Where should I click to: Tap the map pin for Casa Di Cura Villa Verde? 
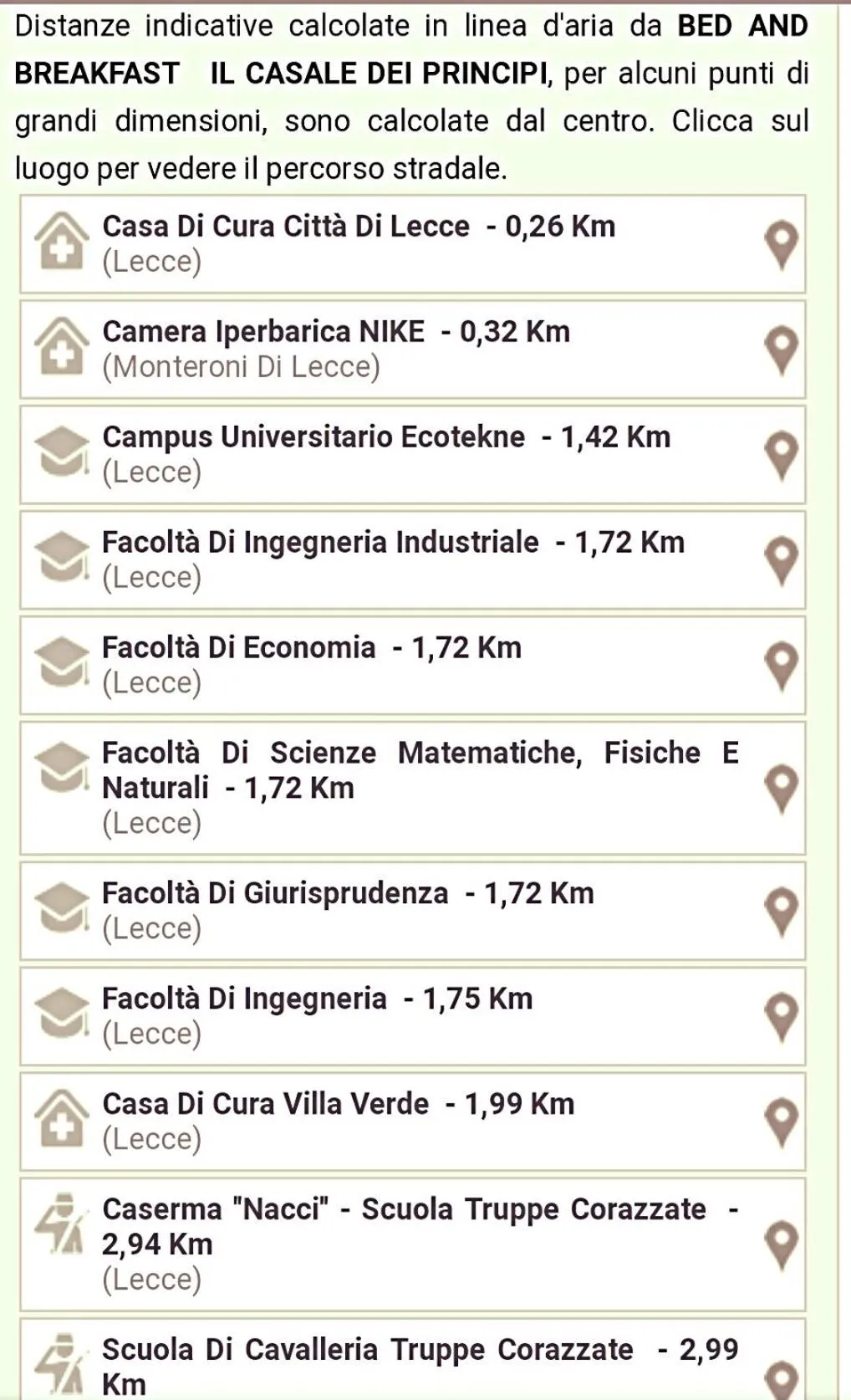tap(782, 1122)
